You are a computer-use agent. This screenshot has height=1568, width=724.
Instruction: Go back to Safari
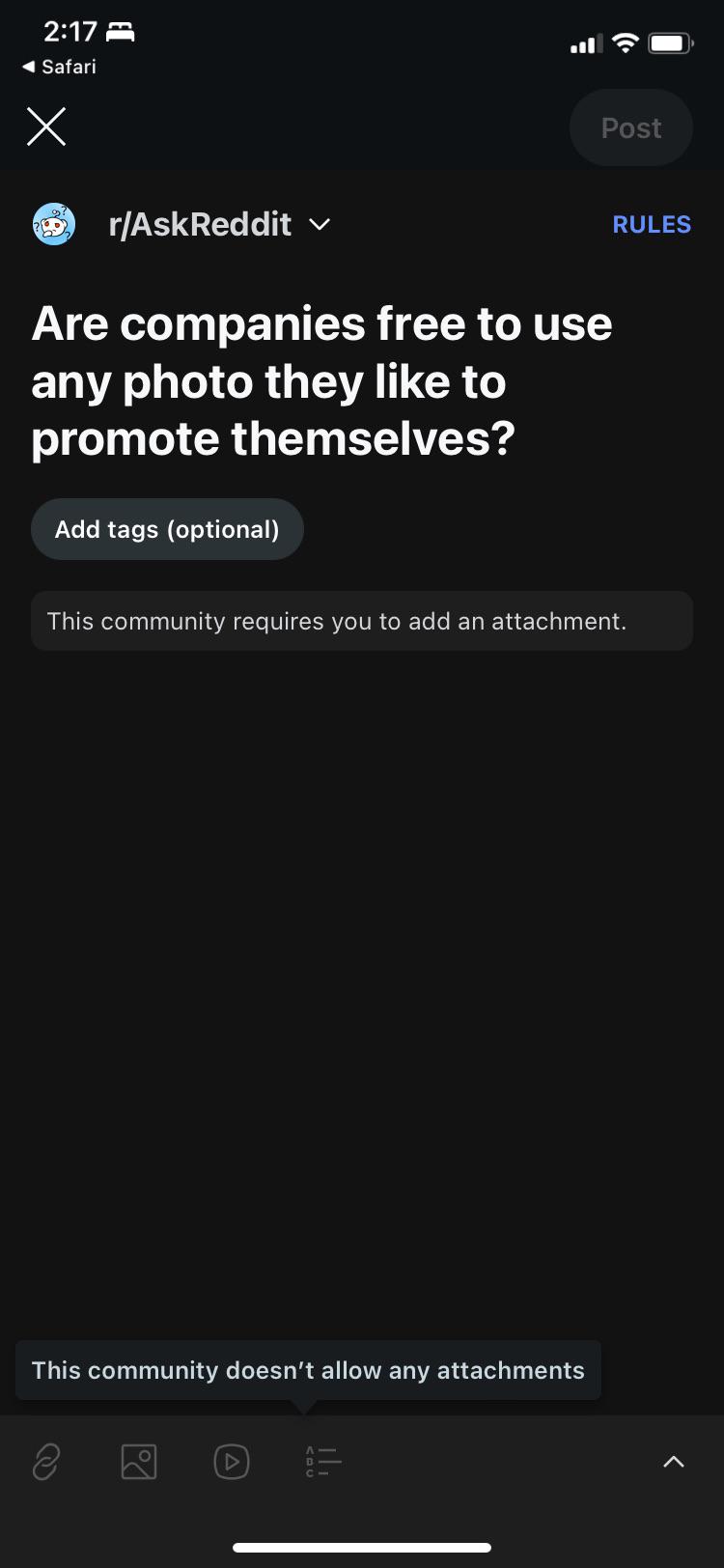[x=60, y=67]
